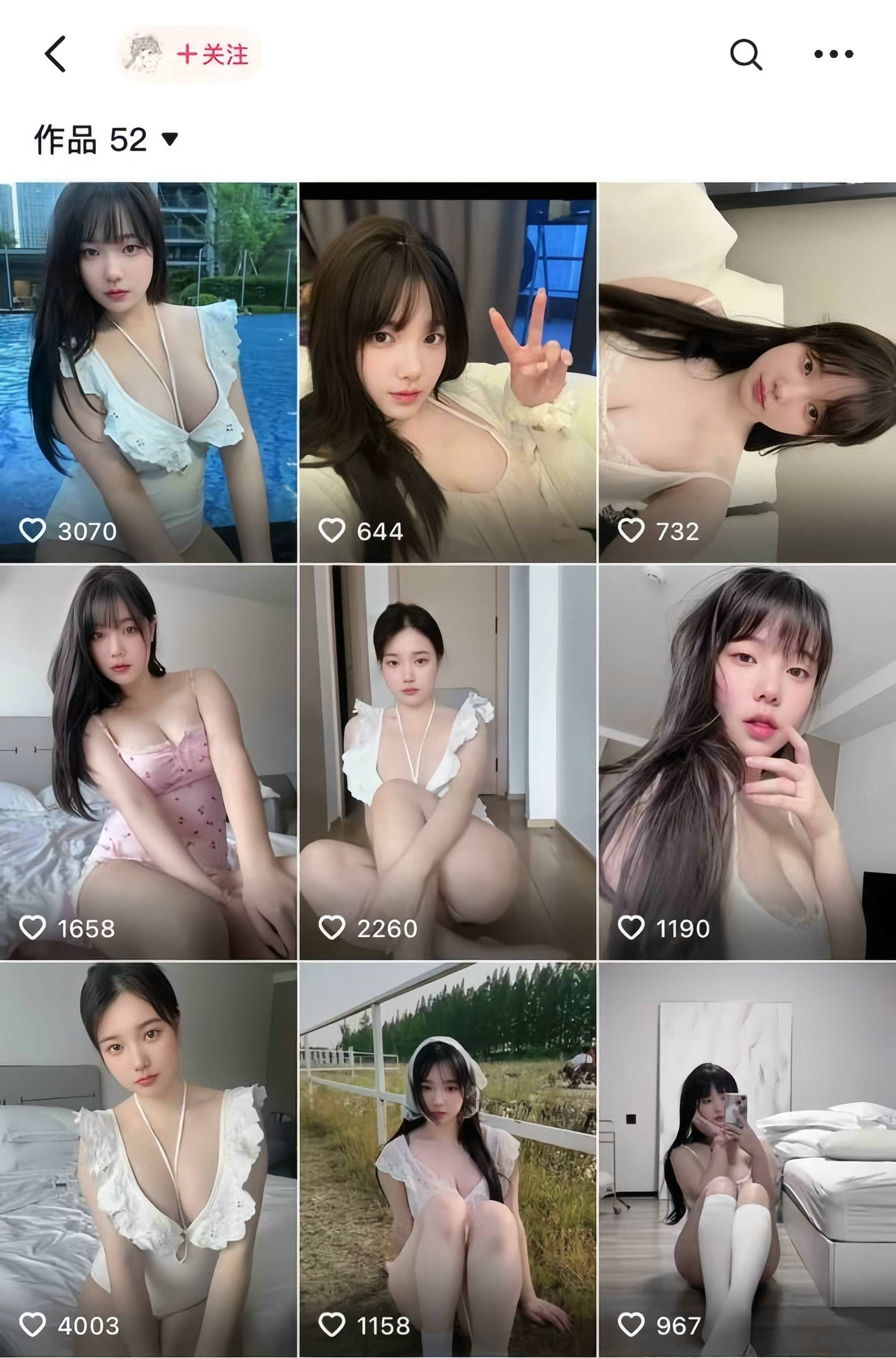896x1358 pixels.
Task: Expand the 作品 52 dropdown
Action: coord(106,140)
